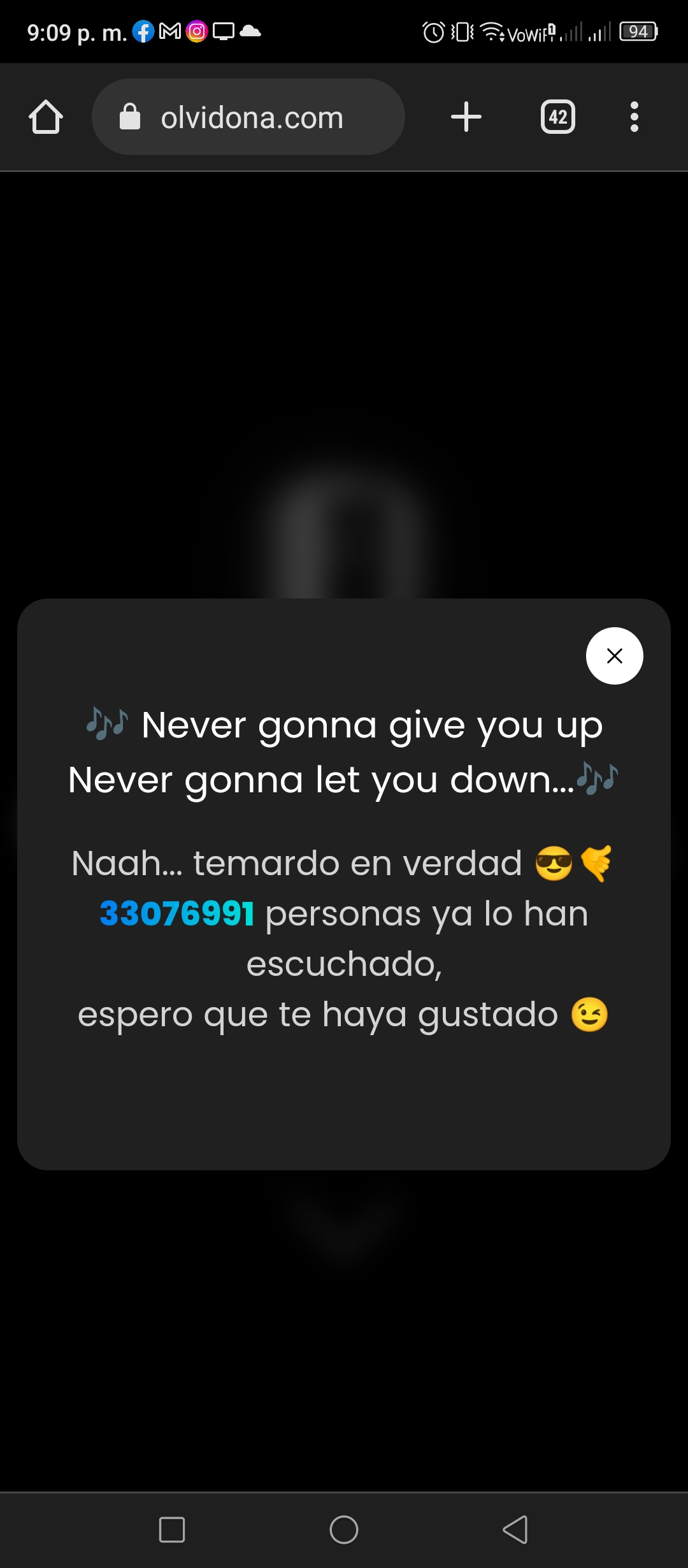Open a new browser tab
688x1568 pixels.
pyautogui.click(x=466, y=117)
